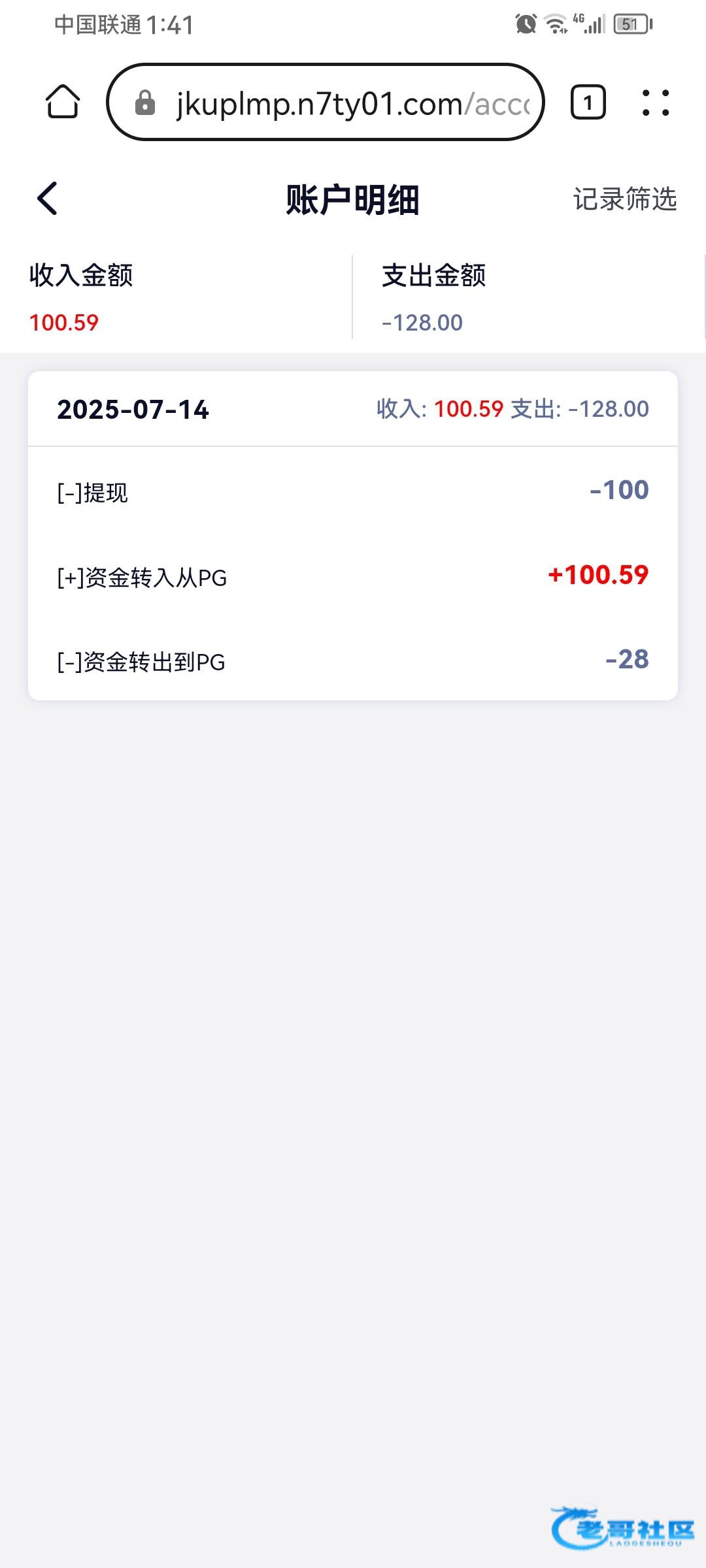Go back from 账户明细 page

point(47,199)
